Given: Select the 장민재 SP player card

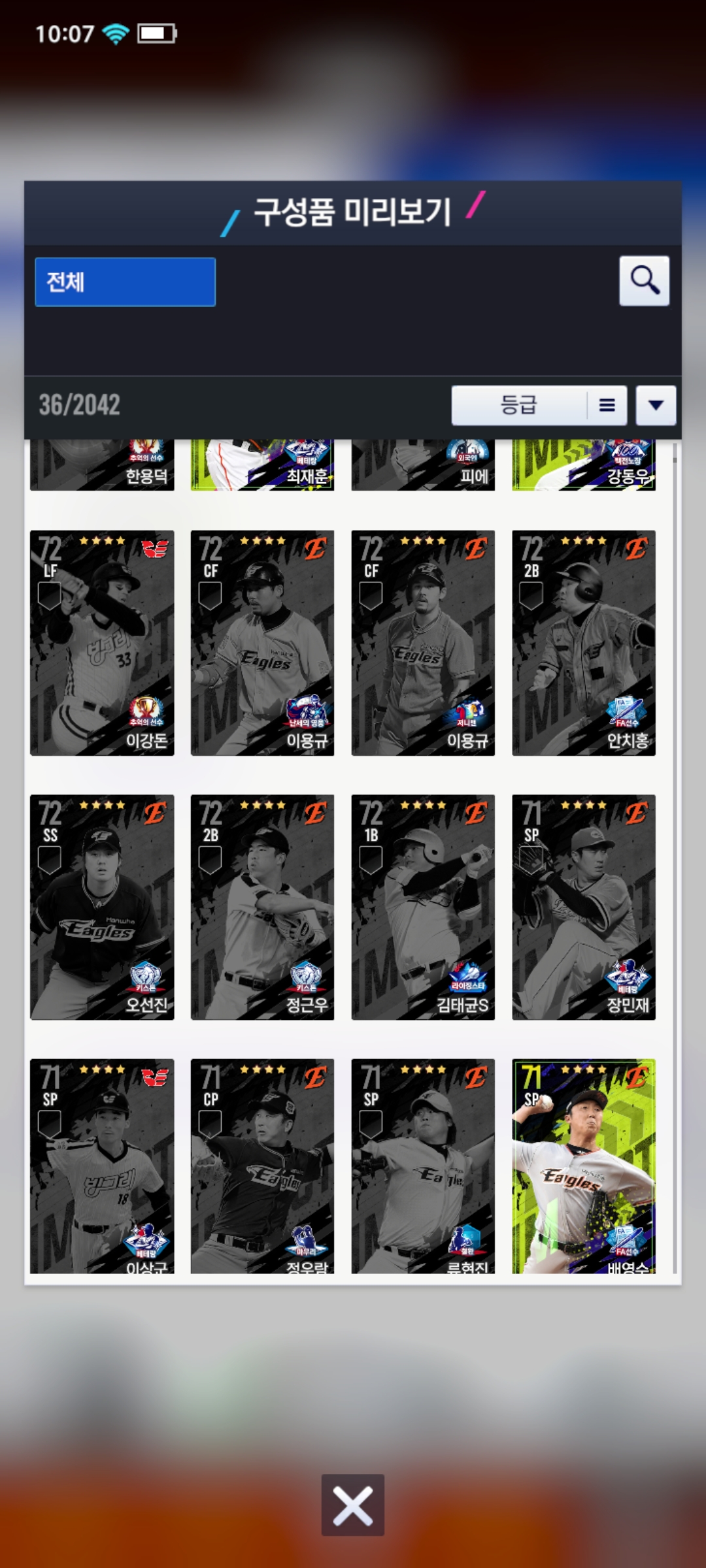Looking at the screenshot, I should tap(583, 907).
